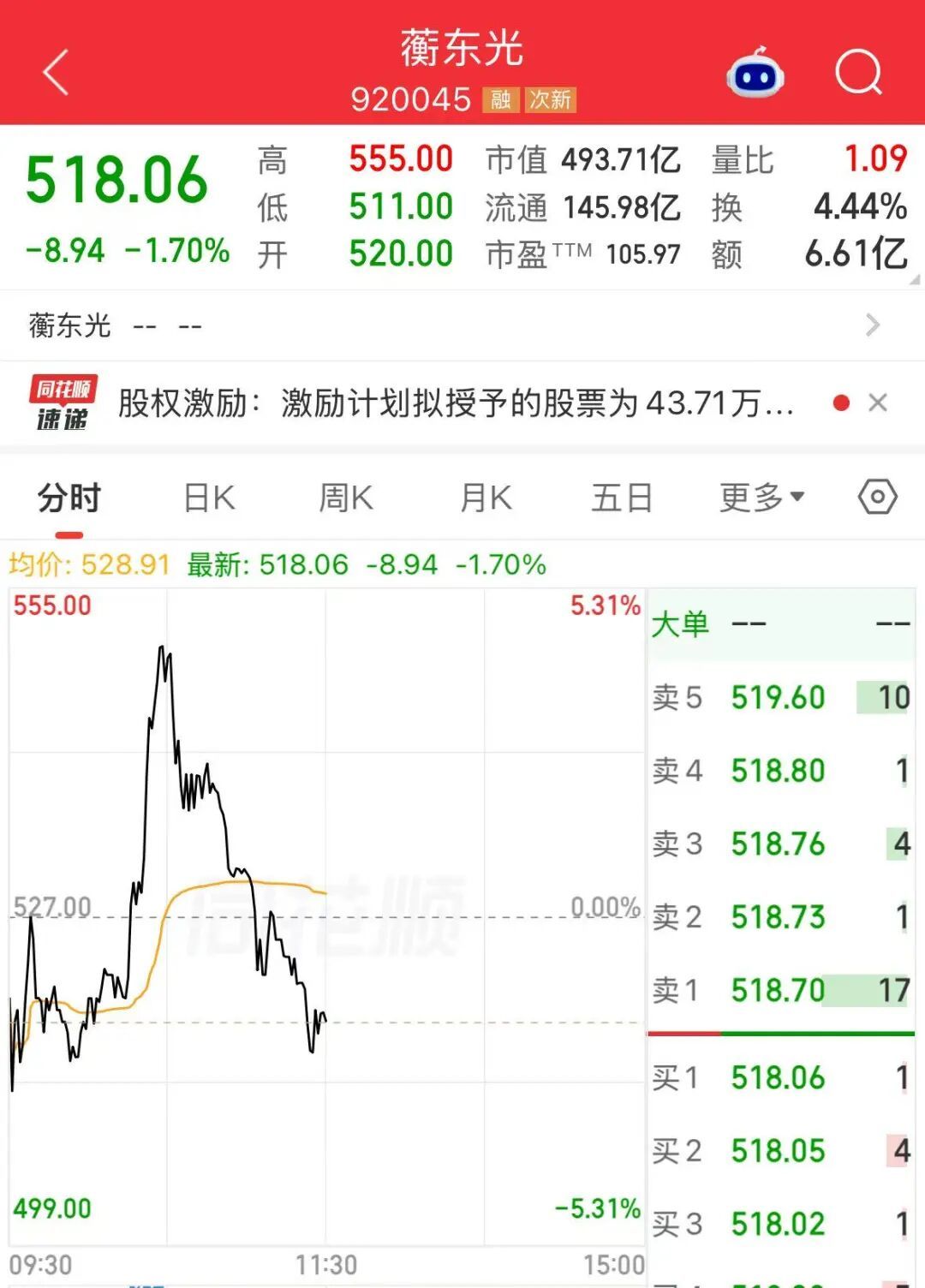The width and height of the screenshot is (925, 1288).
Task: Select the 买1 518.06 order row
Action: click(781, 1077)
